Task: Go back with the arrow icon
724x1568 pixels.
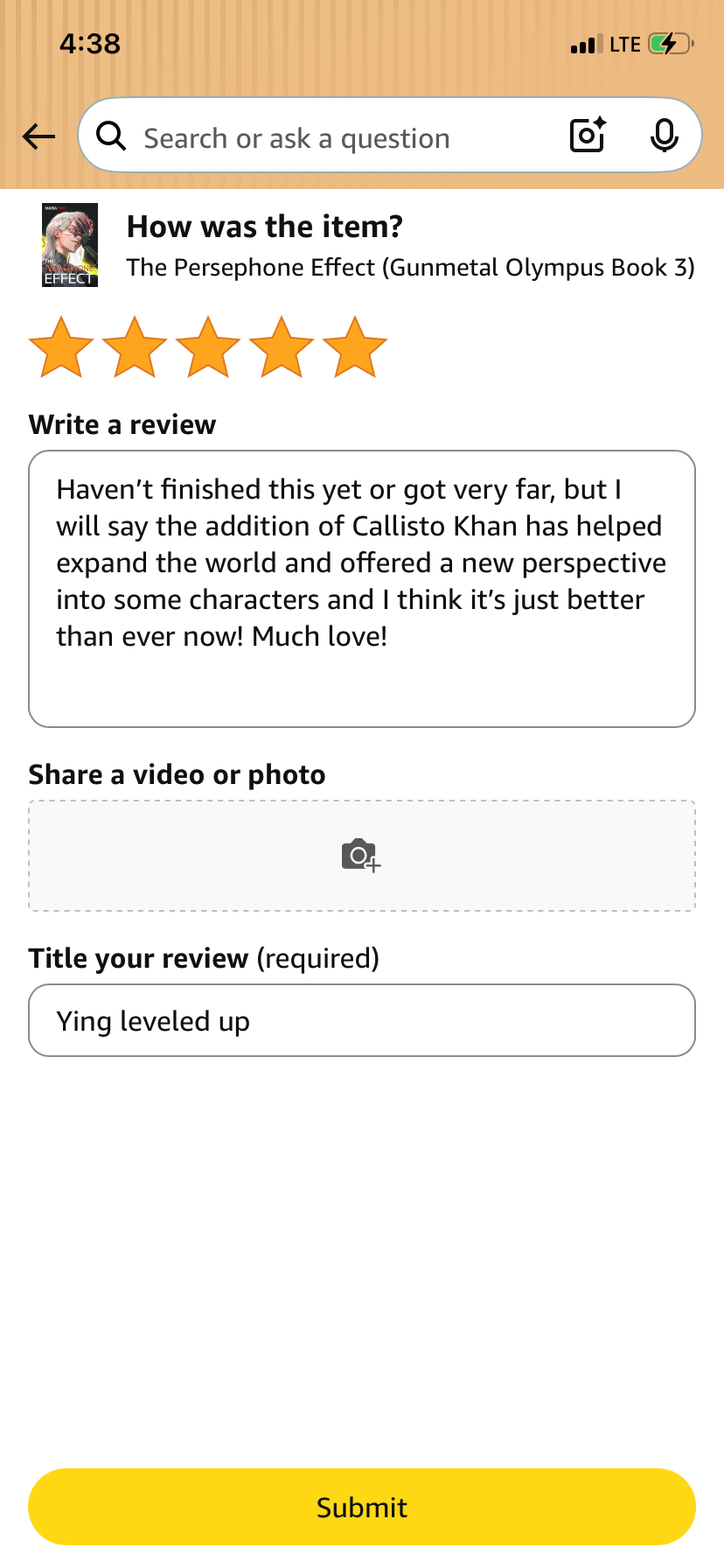Action: (38, 136)
